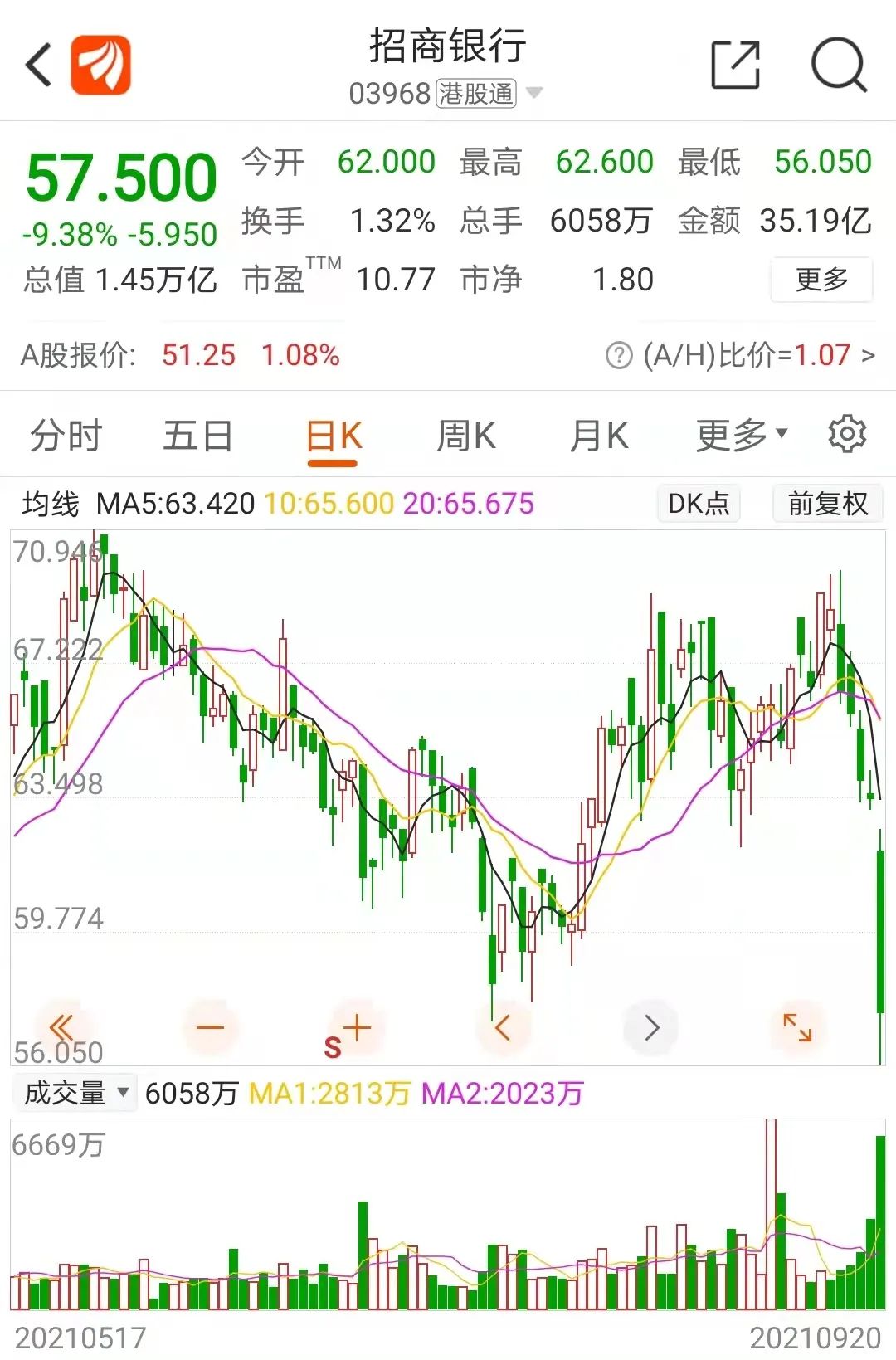This screenshot has height=1360, width=896.
Task: Click the back arrow to exit stock page
Action: pos(35,65)
